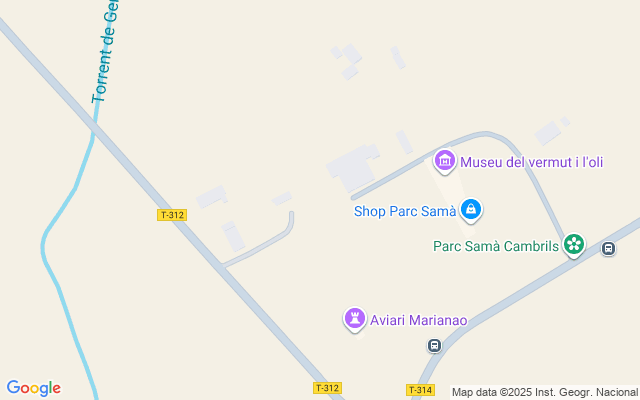Tap the Parc Samà Cambrils marker

pos(574,244)
